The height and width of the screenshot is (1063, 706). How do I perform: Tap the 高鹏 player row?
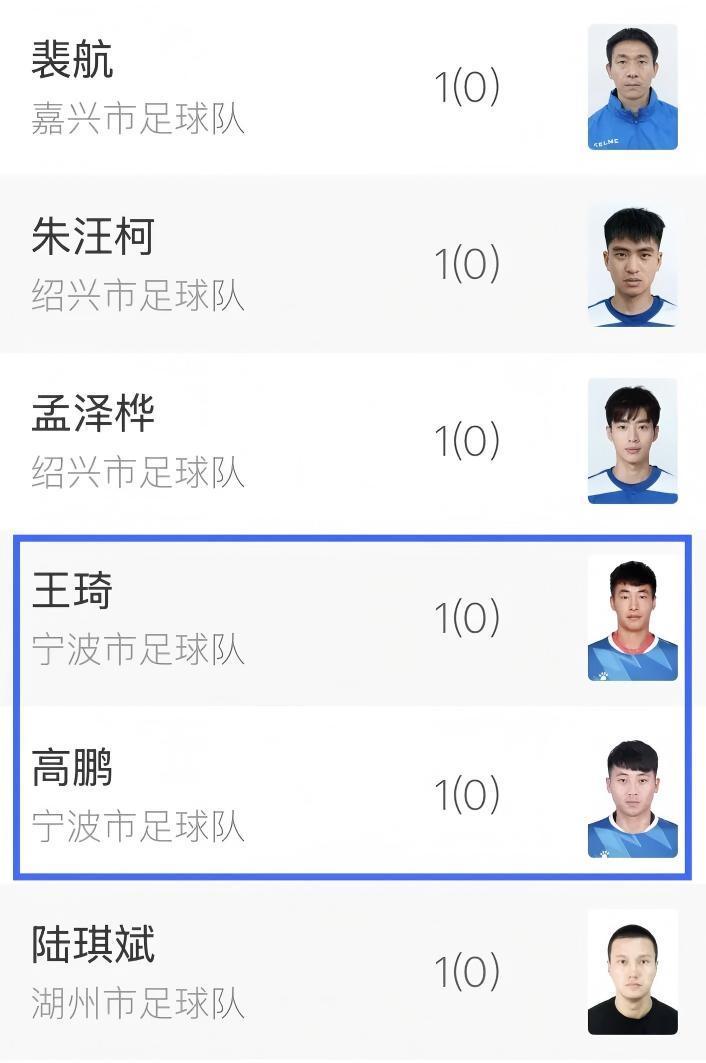pyautogui.click(x=300, y=795)
